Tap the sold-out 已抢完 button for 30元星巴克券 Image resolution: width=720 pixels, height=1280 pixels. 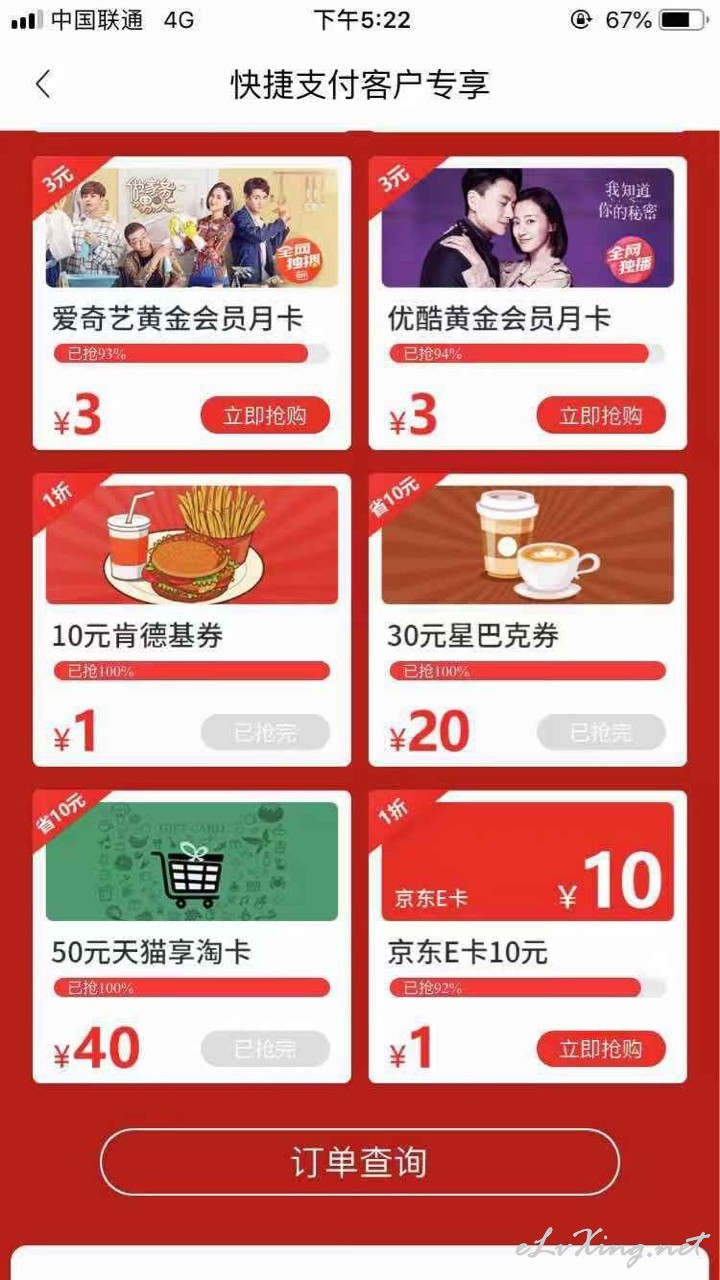point(601,732)
